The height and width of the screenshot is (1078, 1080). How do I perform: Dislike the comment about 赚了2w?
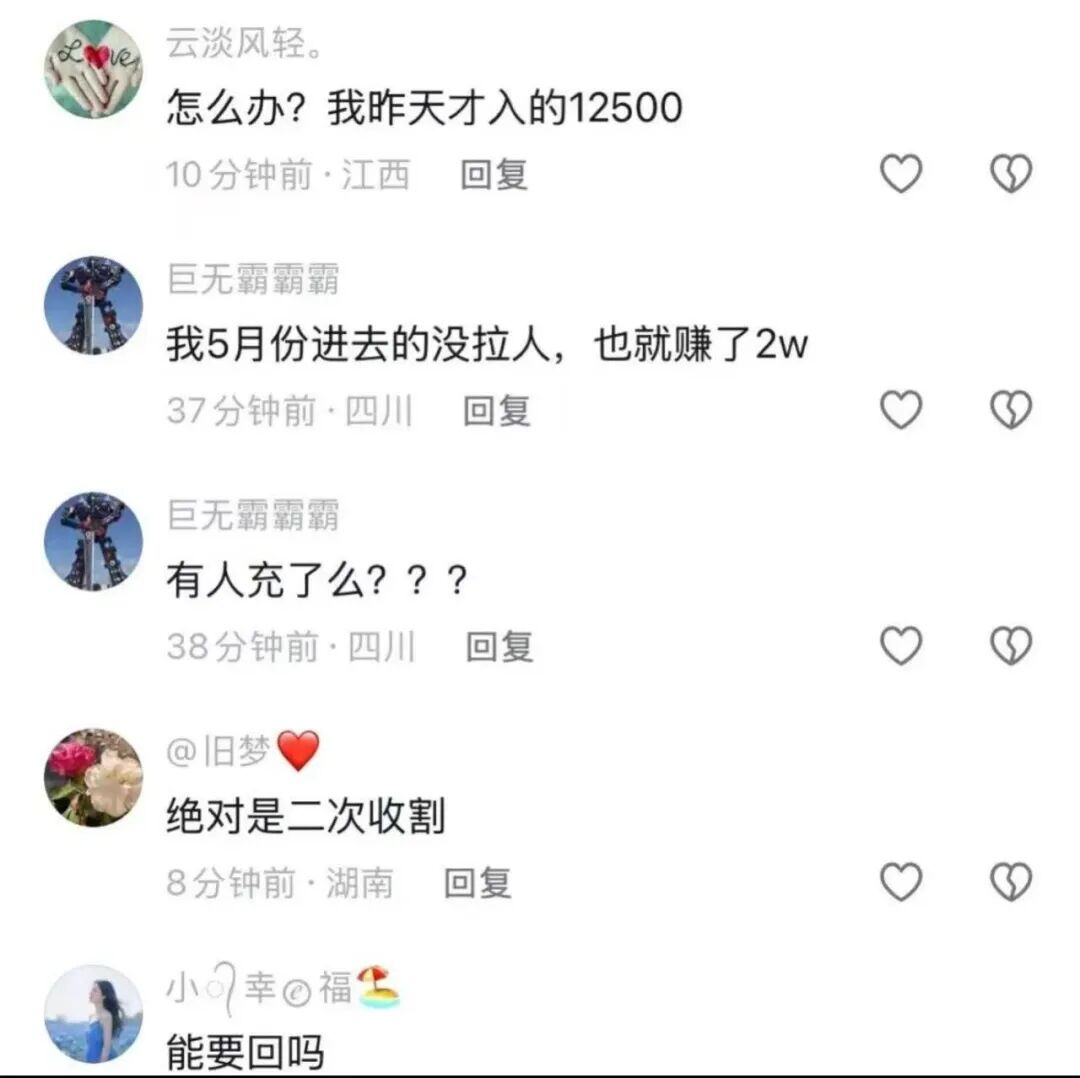[1010, 410]
